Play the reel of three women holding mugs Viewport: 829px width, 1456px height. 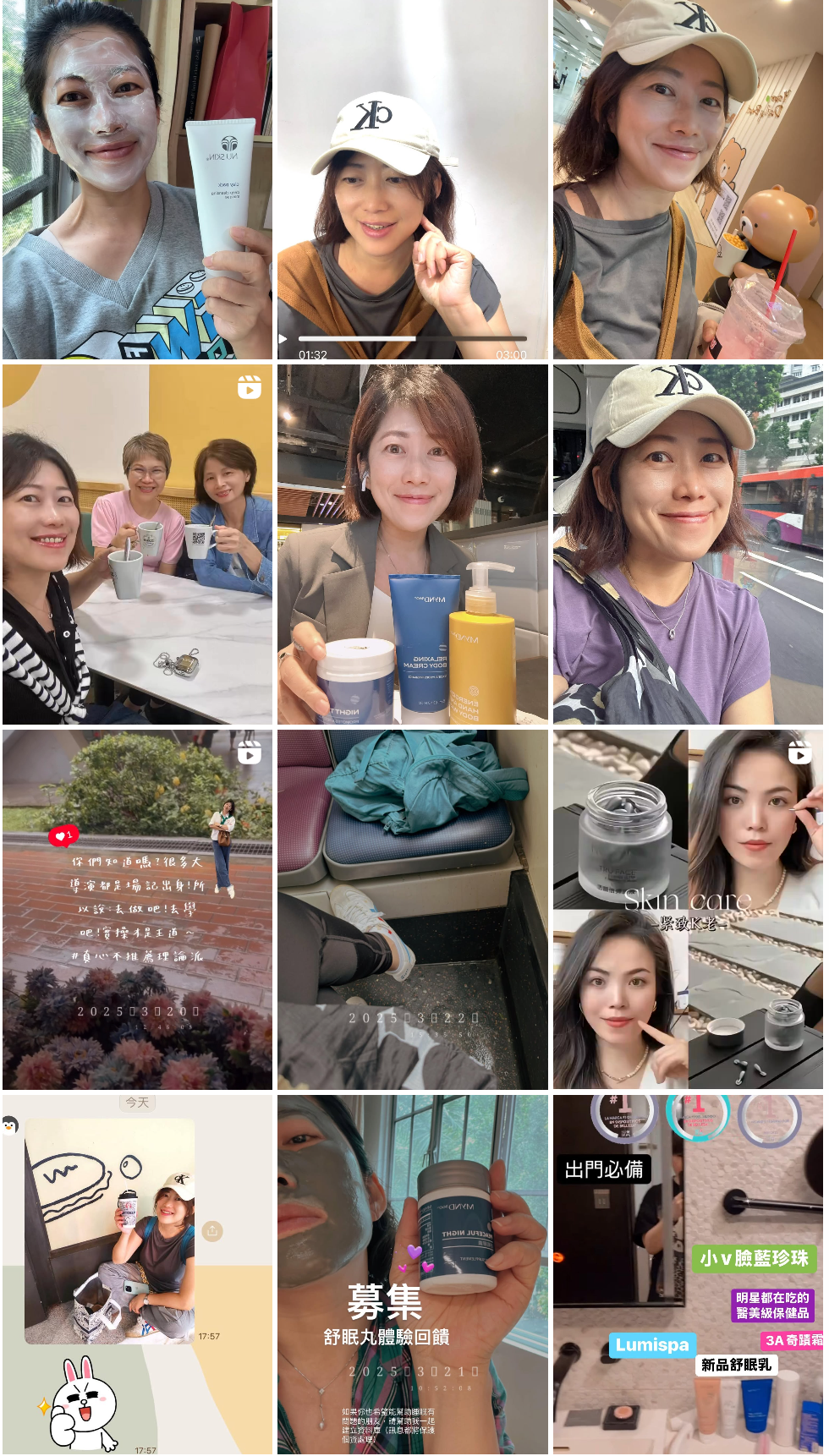pos(137,544)
